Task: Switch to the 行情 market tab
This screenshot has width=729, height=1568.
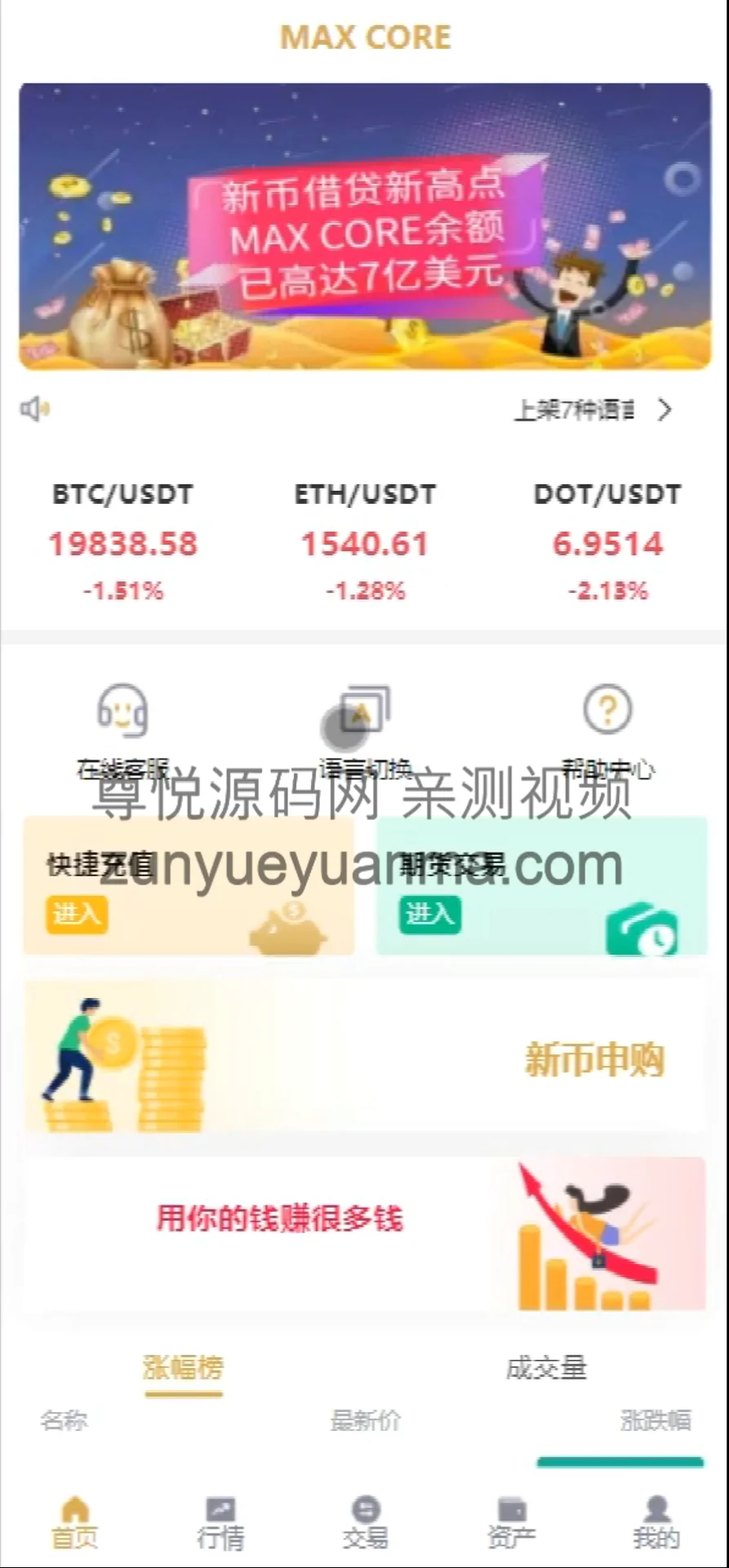Action: click(x=220, y=1522)
